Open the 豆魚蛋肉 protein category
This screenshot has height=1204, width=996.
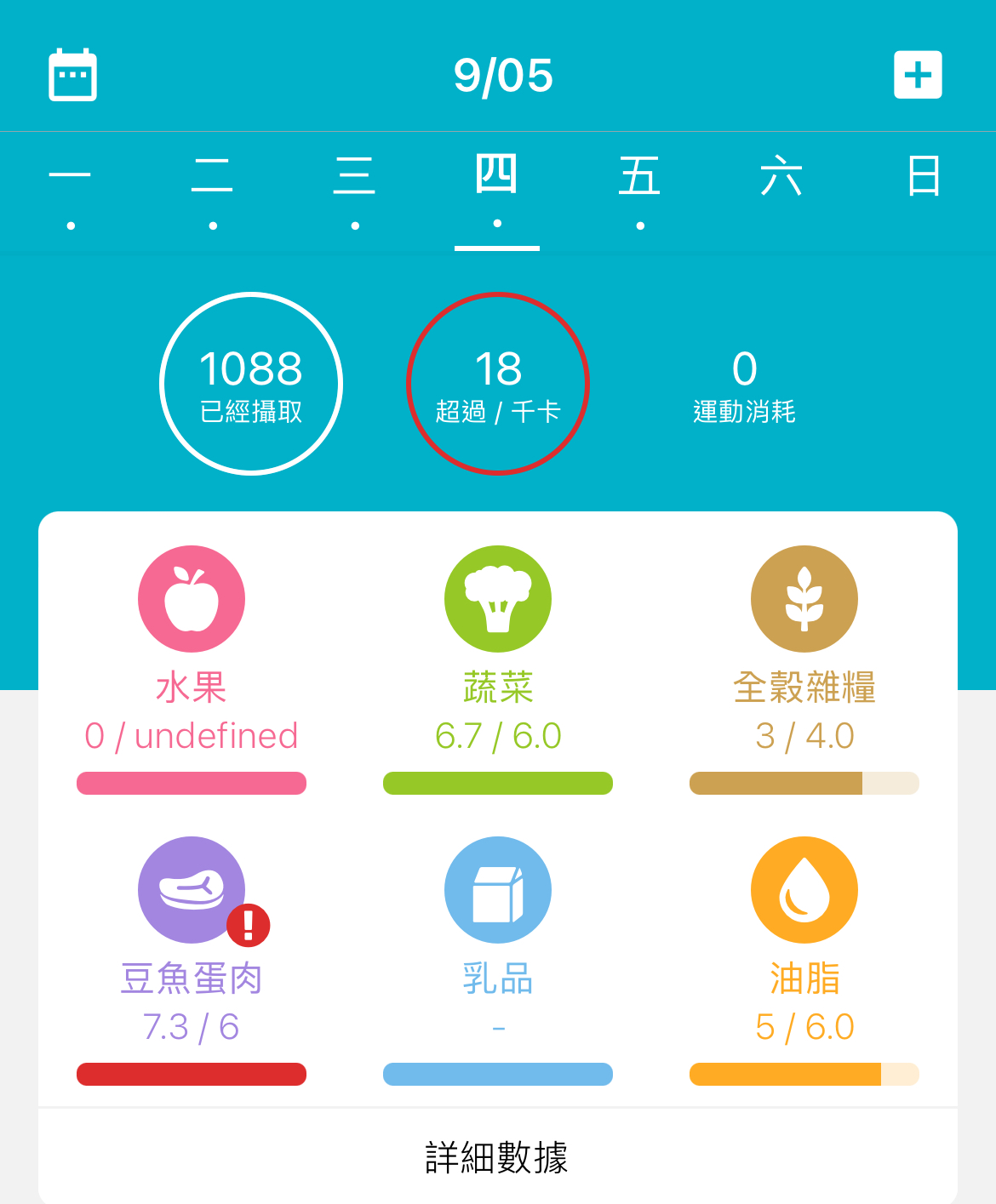[x=192, y=891]
